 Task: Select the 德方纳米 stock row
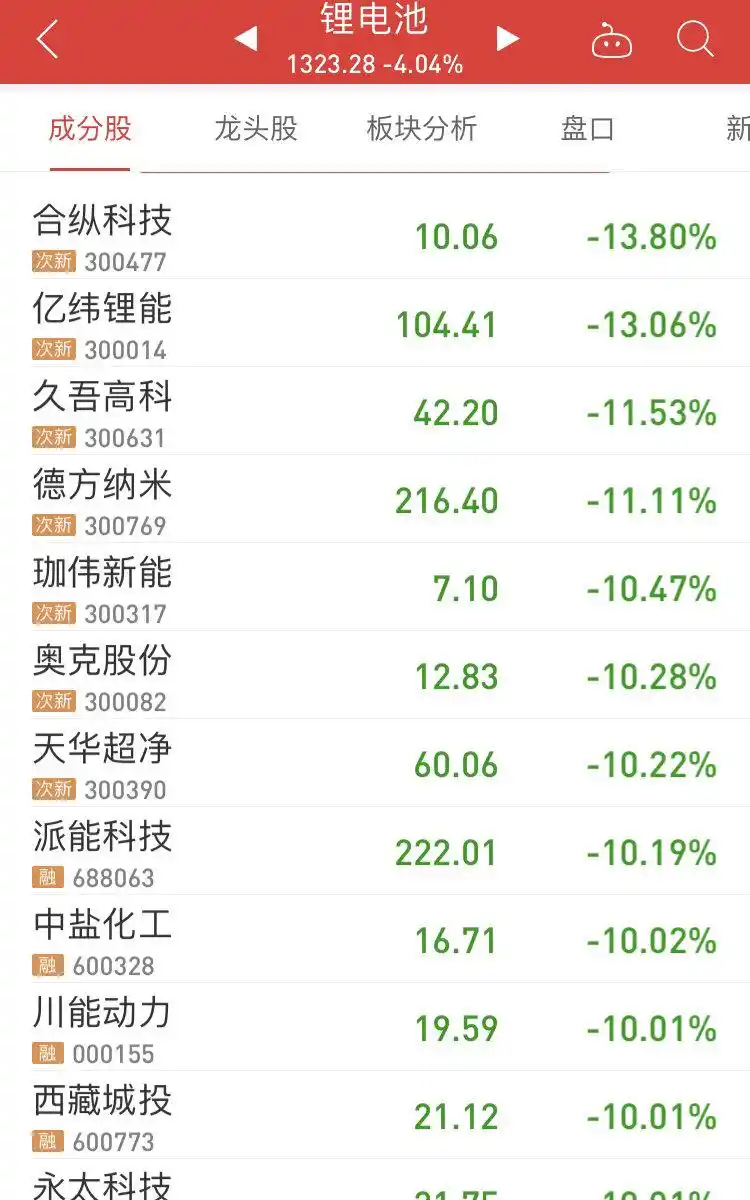[103, 487]
